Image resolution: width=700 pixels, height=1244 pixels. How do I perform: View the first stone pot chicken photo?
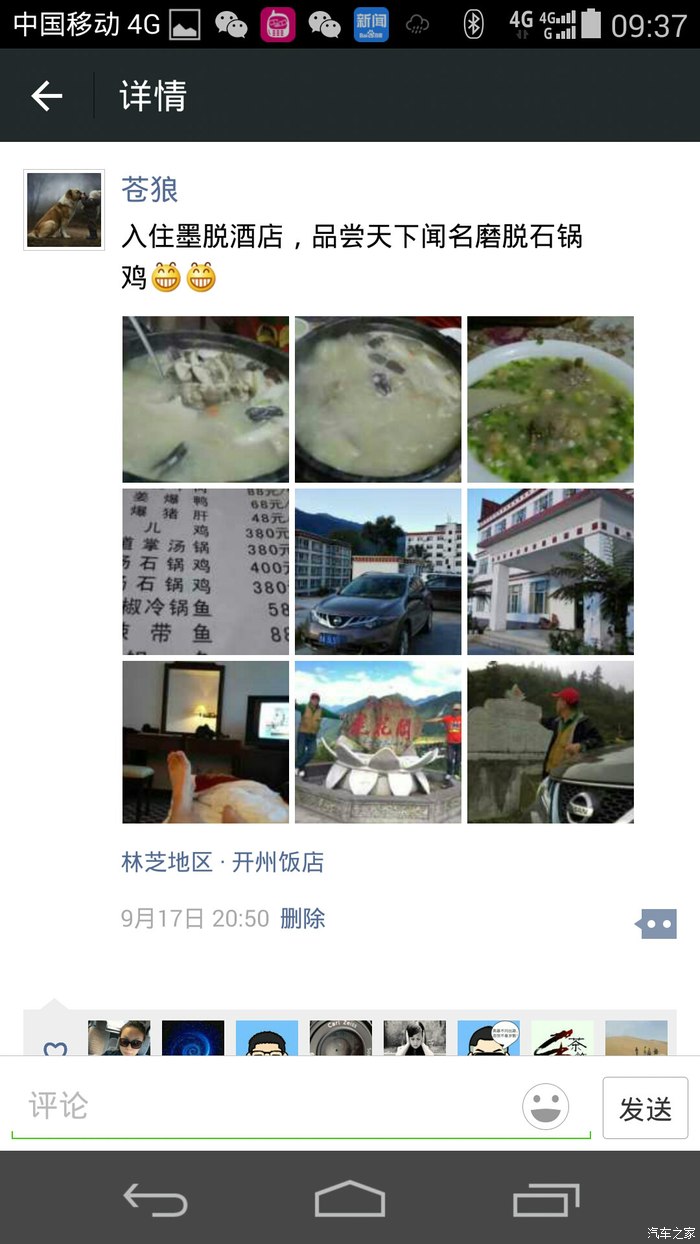(x=206, y=399)
